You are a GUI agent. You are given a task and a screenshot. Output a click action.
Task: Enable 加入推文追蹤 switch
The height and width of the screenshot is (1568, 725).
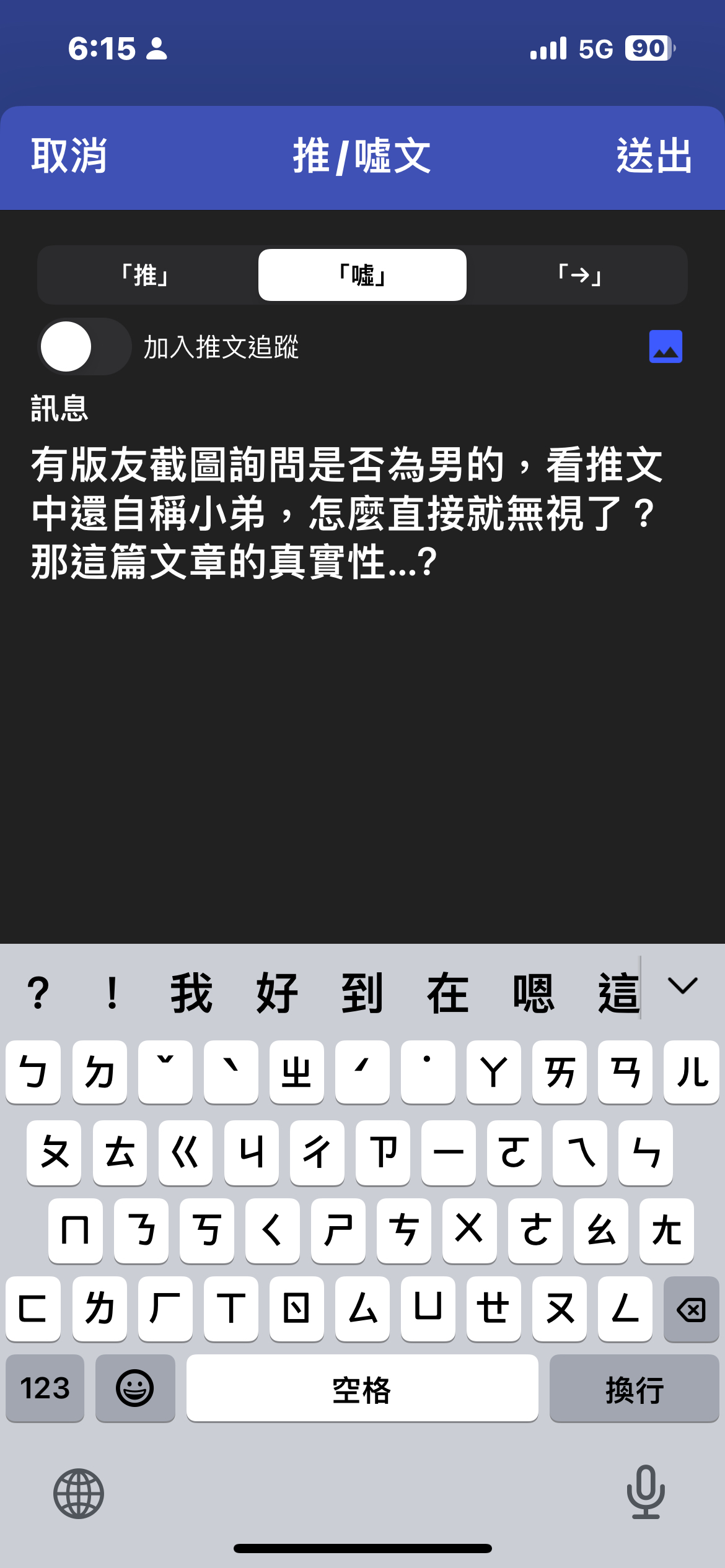84,347
